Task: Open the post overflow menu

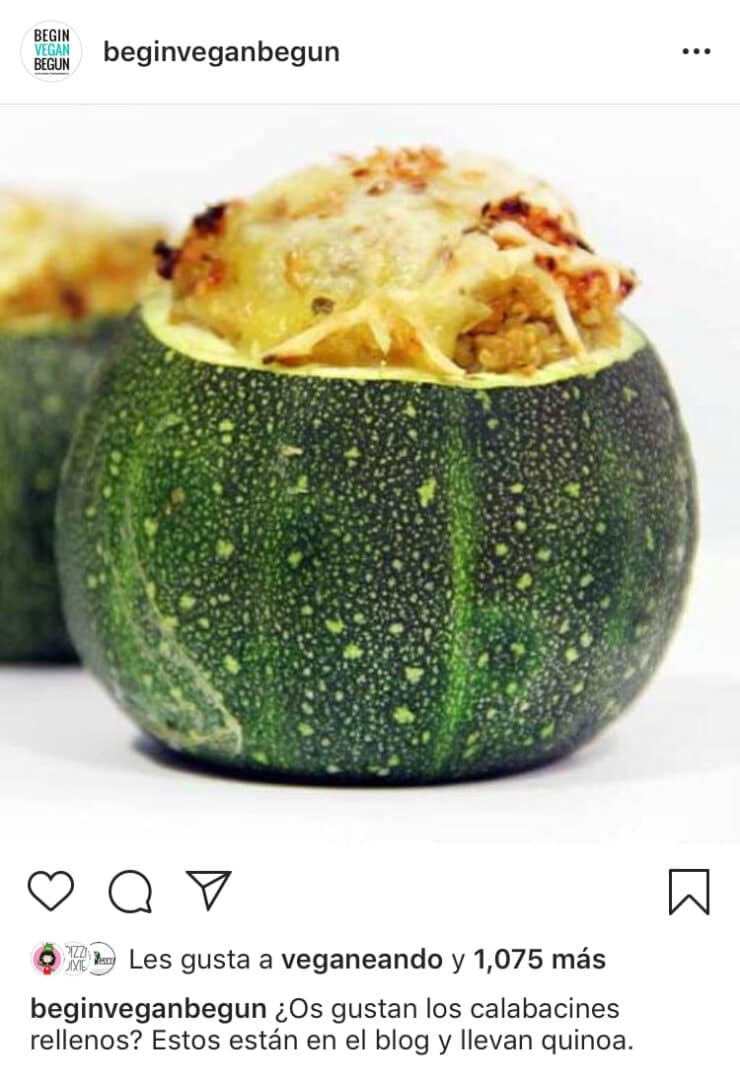Action: coord(696,51)
